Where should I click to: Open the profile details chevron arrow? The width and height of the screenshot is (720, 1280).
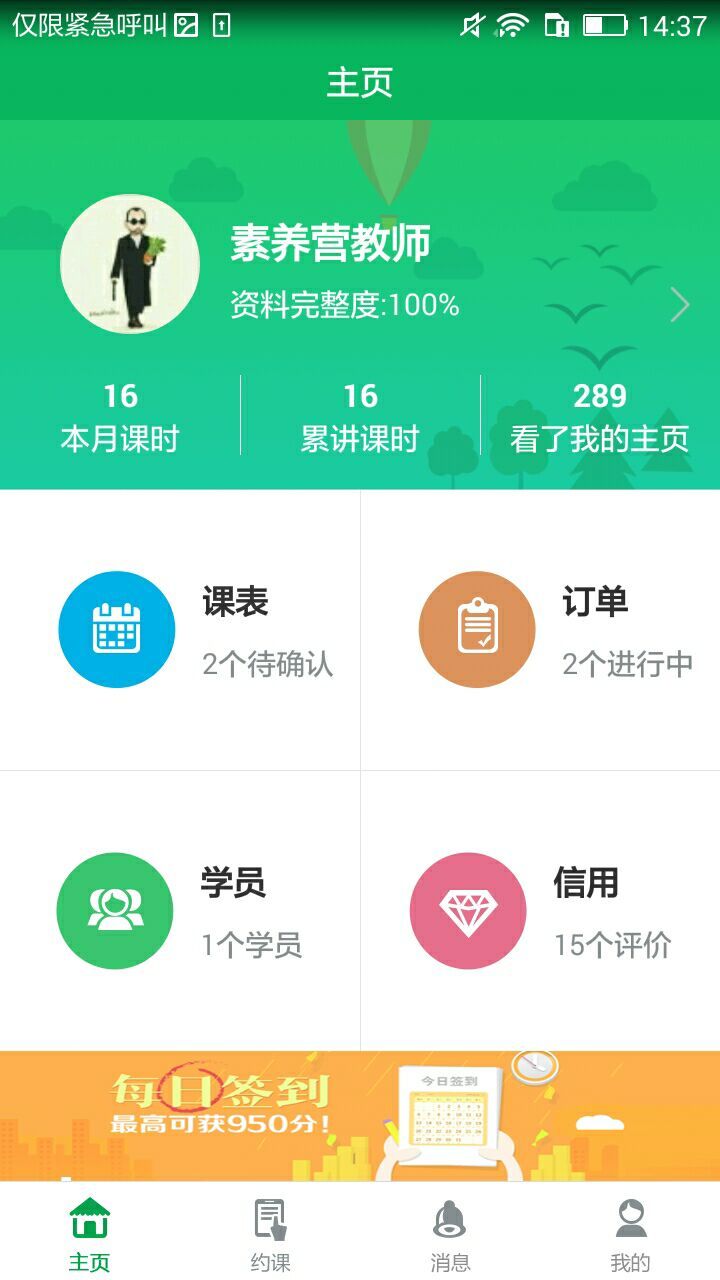pos(679,305)
